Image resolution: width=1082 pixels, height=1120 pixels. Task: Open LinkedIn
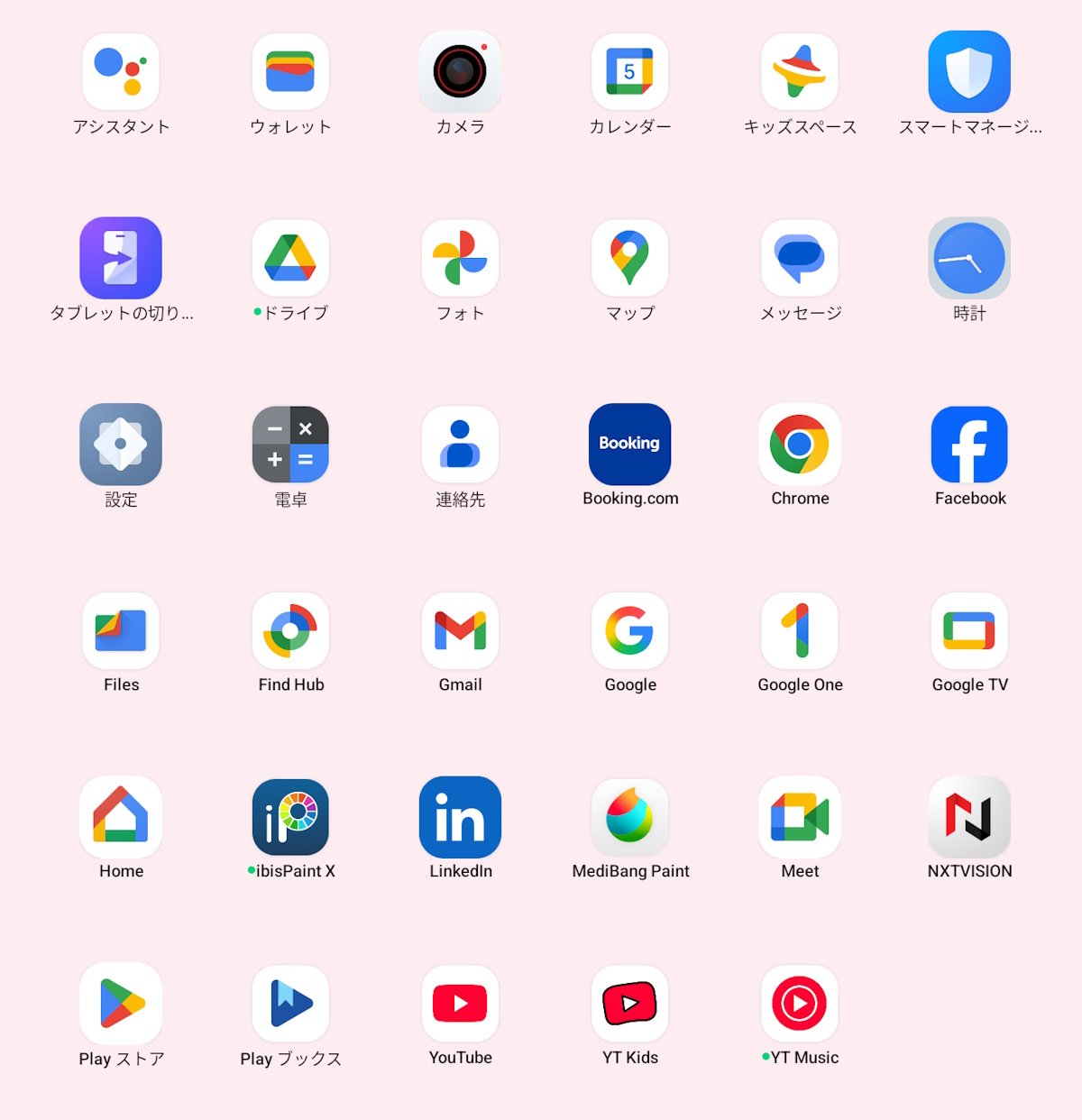(x=460, y=817)
